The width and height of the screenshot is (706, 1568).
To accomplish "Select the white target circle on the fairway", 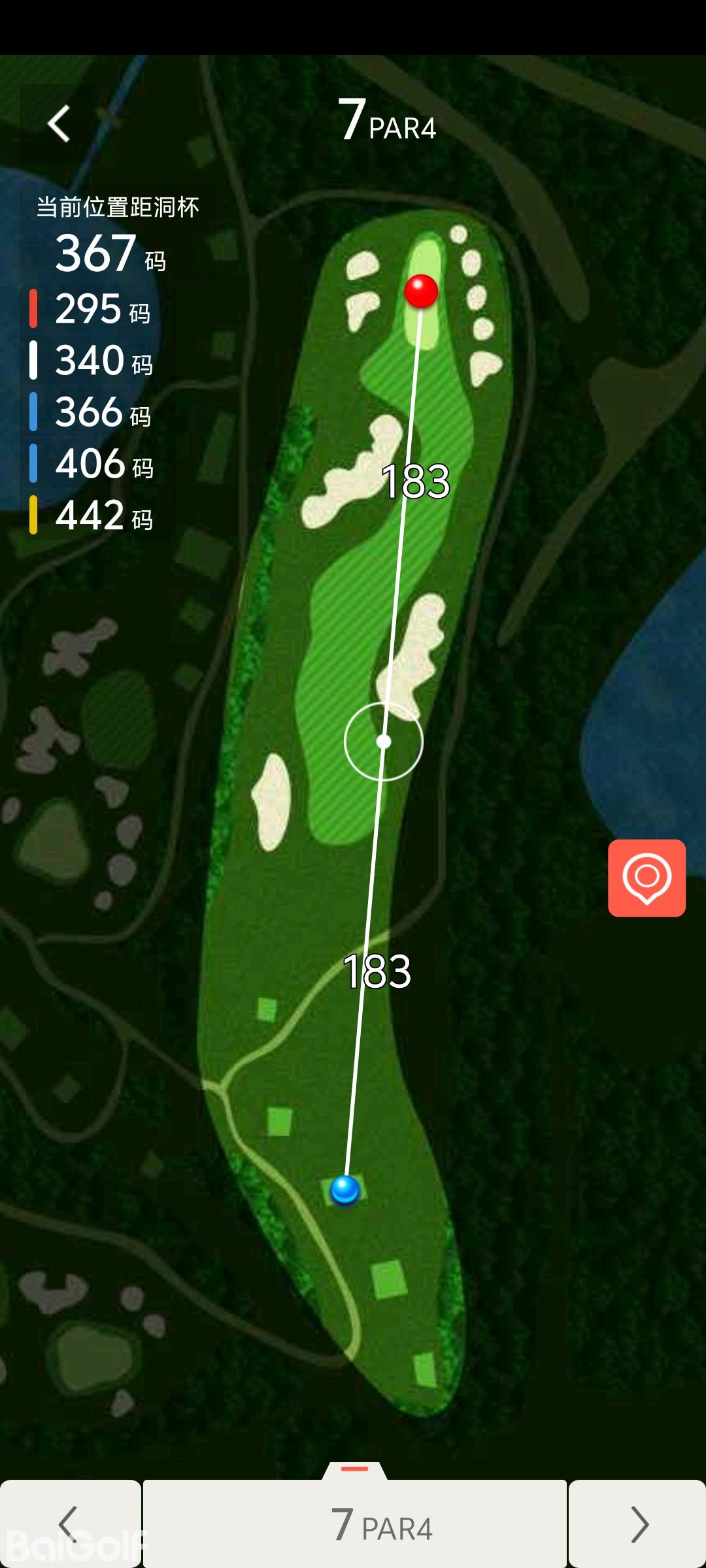I will [384, 742].
